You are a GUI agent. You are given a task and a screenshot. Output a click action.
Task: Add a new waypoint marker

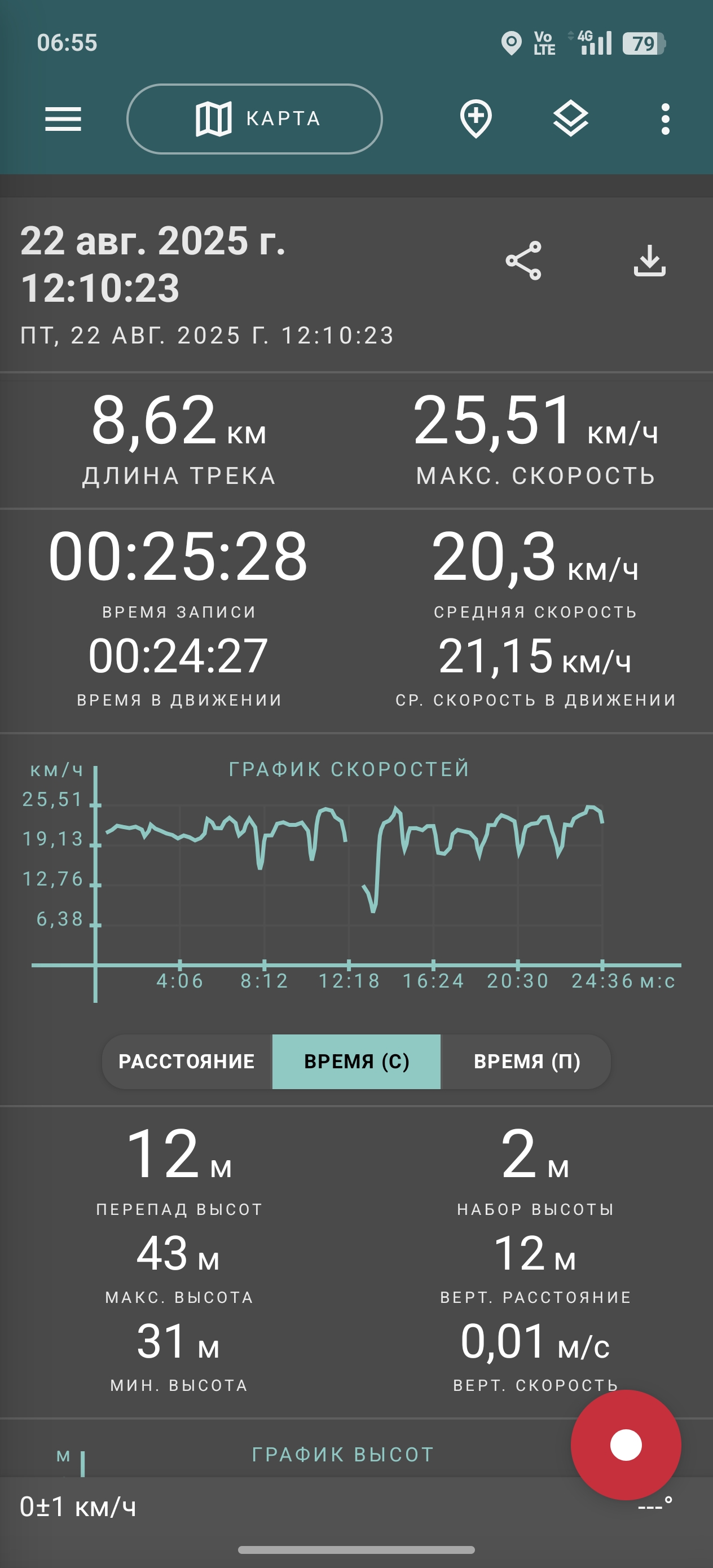476,118
